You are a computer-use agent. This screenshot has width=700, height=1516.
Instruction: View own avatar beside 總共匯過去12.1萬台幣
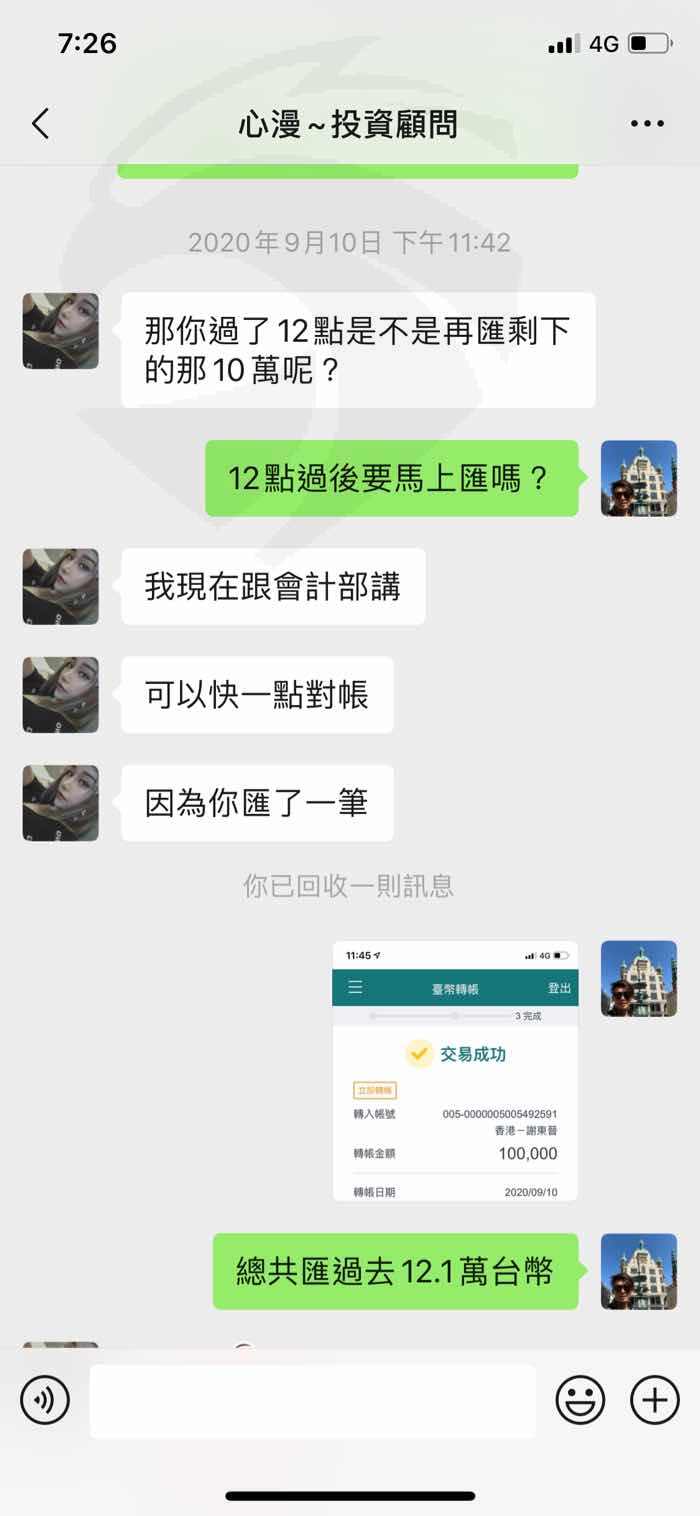[x=639, y=1272]
